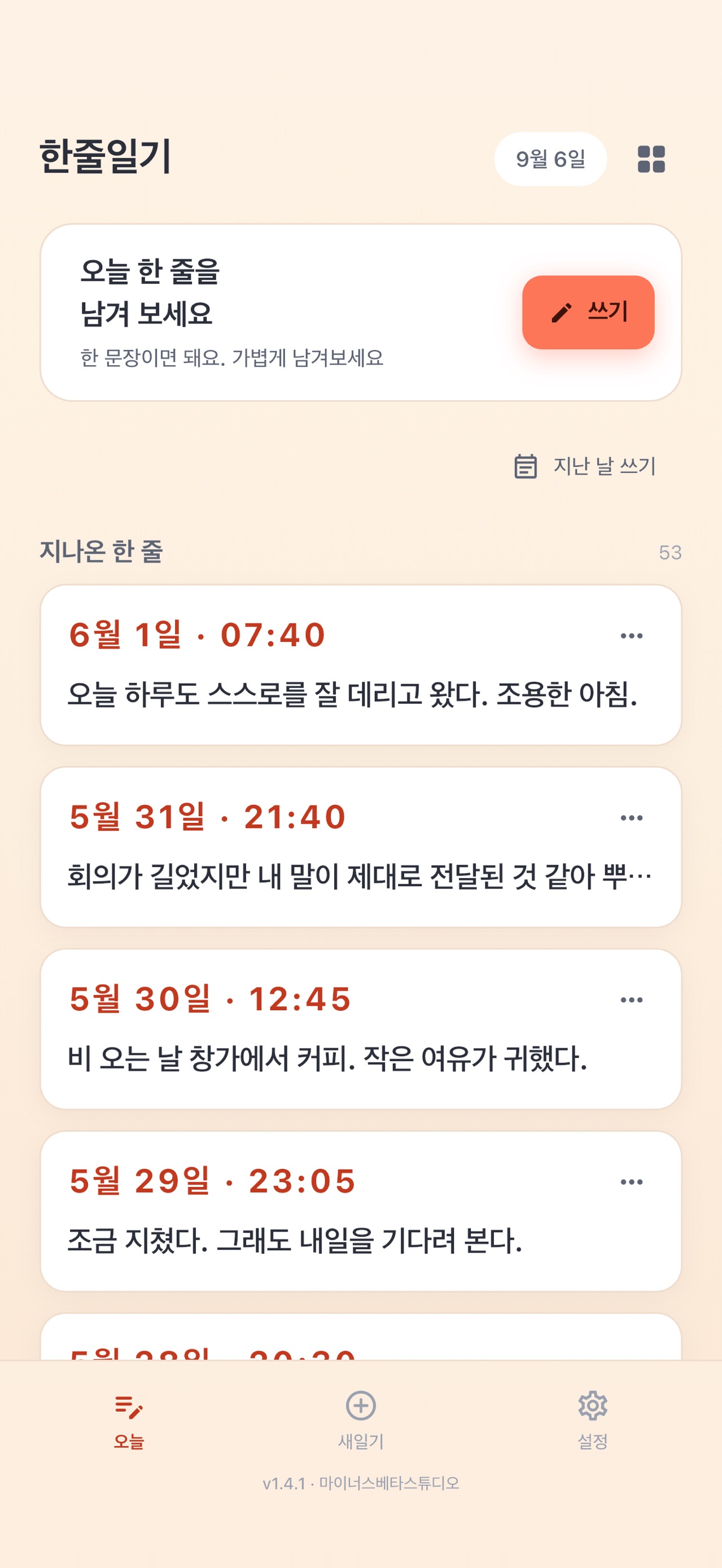
Task: Switch to the 오늘 tab
Action: (x=129, y=1420)
